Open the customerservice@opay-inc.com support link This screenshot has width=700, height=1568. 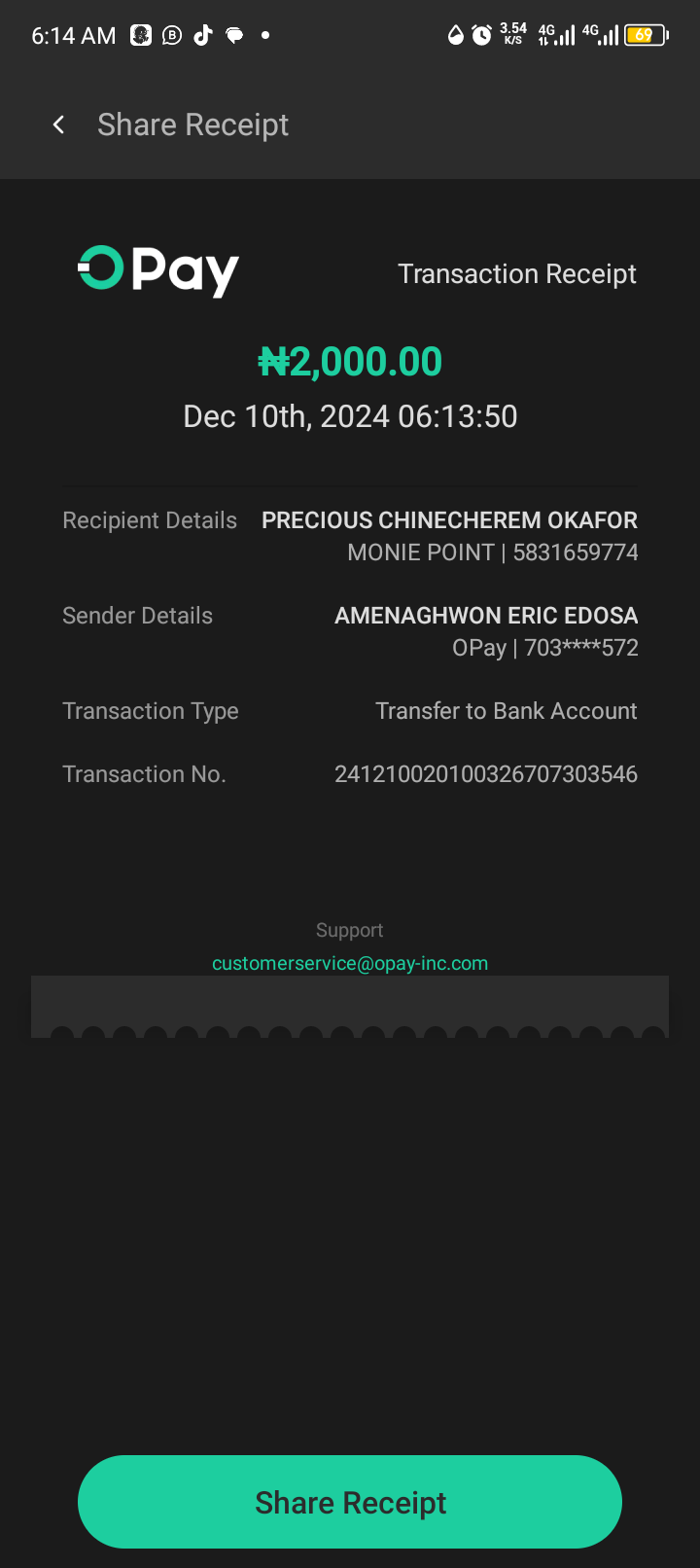click(x=350, y=963)
